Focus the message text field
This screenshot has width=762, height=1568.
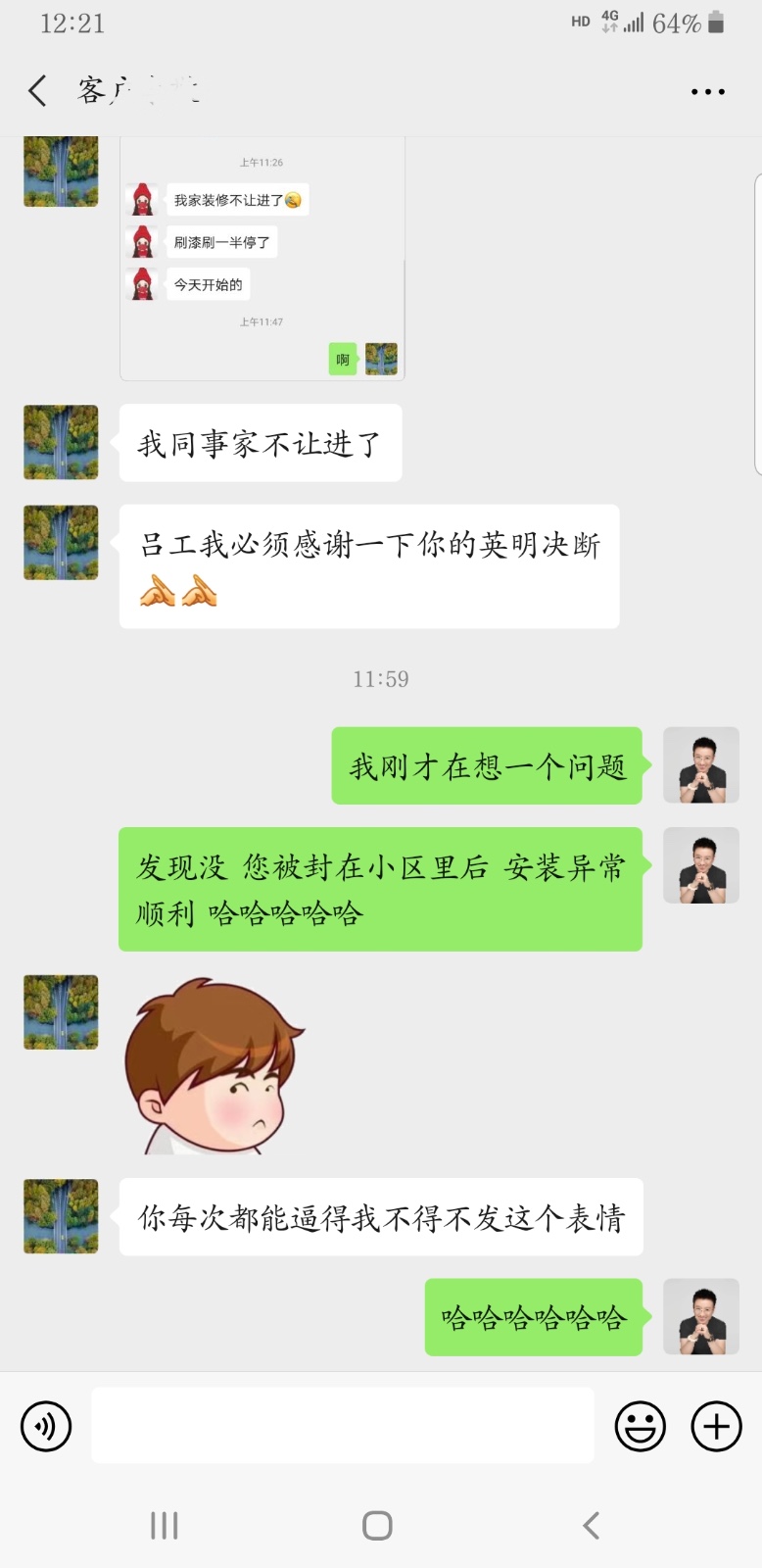tap(343, 1425)
